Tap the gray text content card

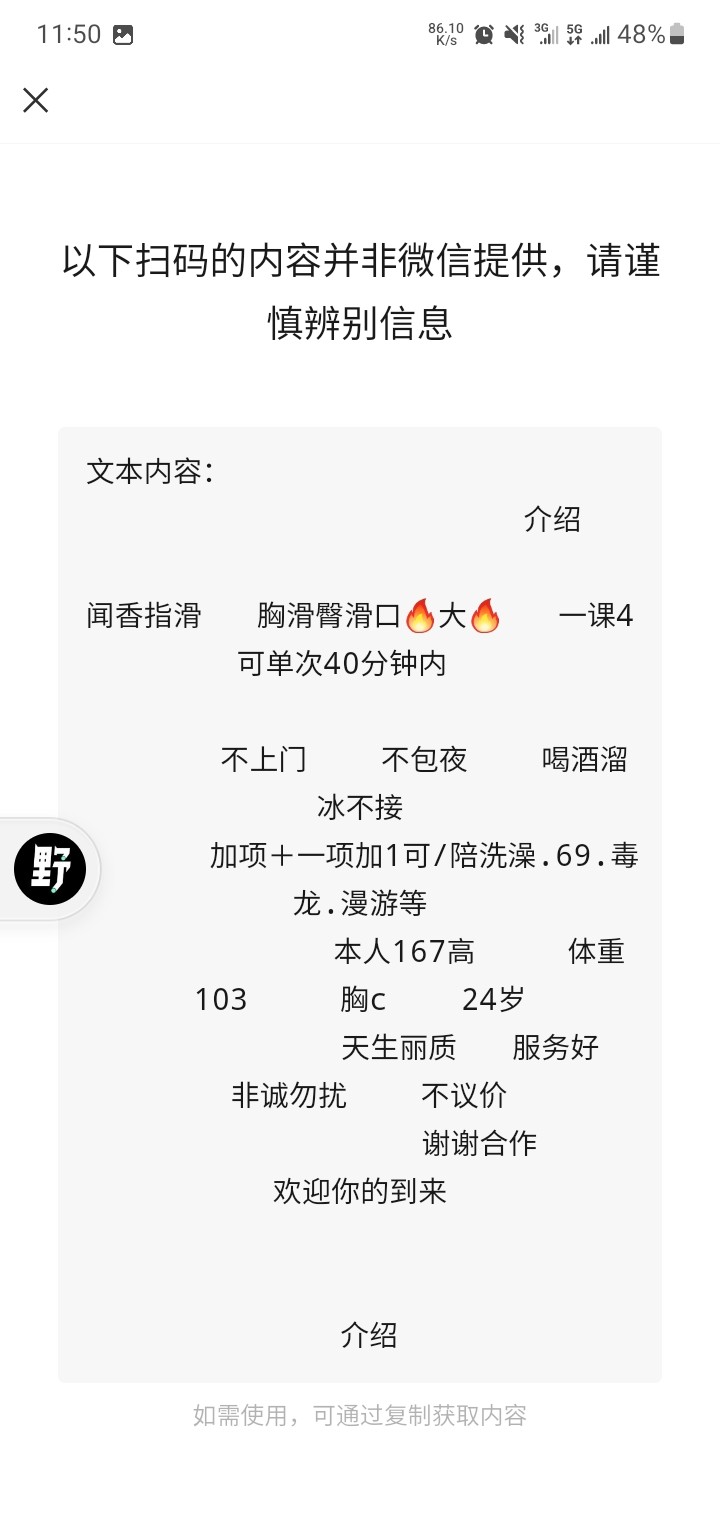360,900
